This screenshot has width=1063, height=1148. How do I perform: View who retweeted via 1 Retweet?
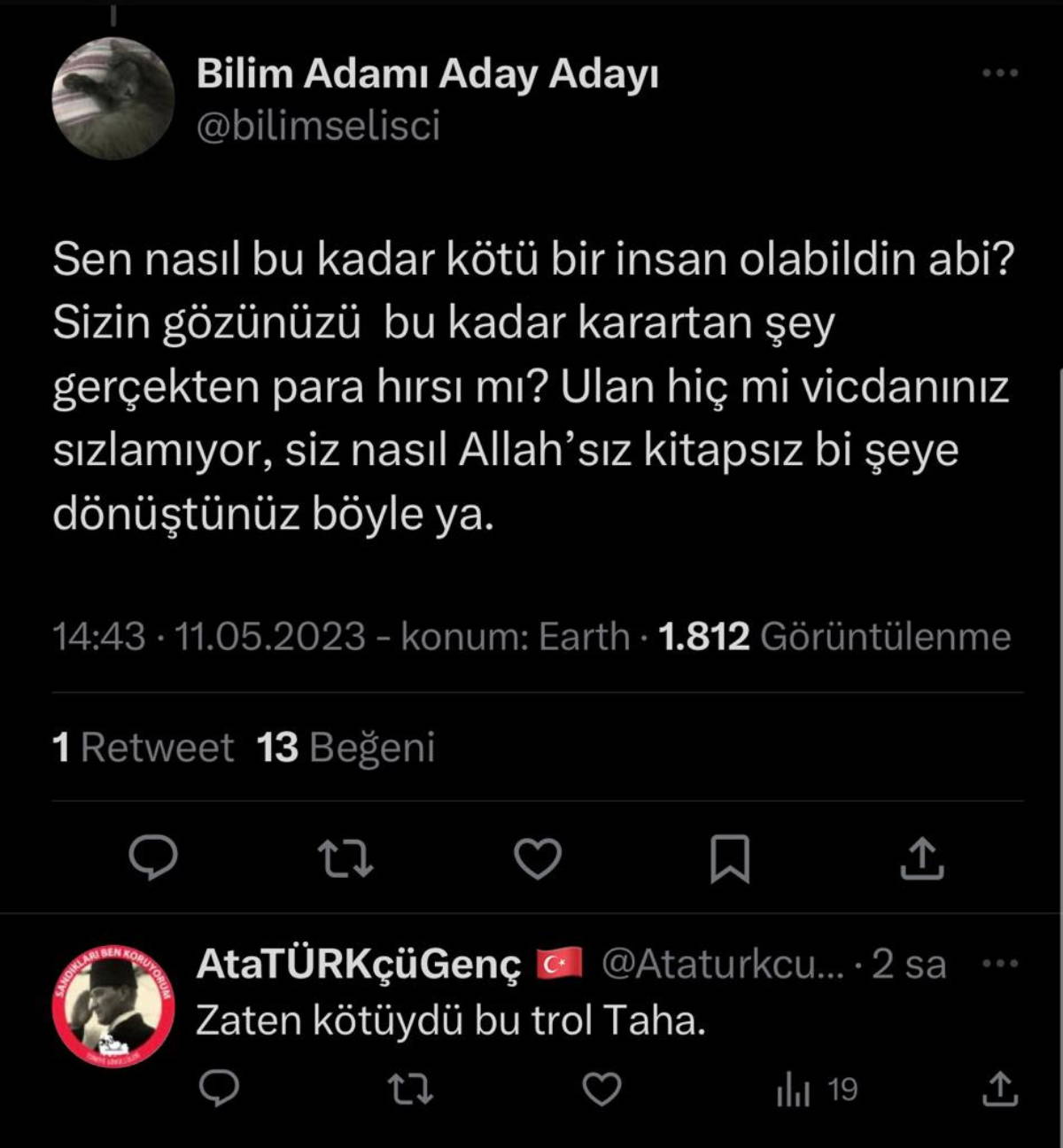(x=144, y=747)
